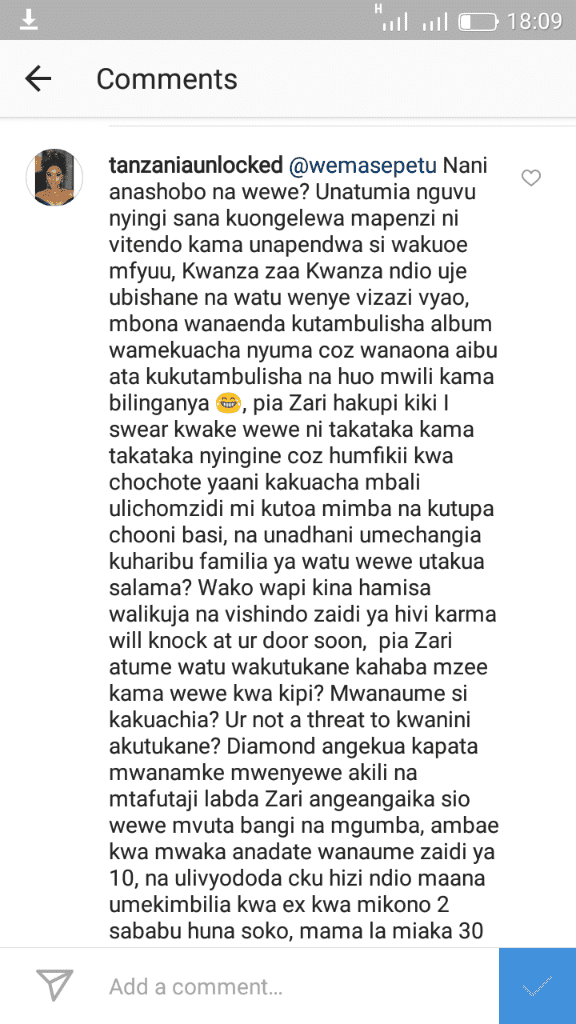Like the tanzaniaunlocked comment

tap(531, 178)
